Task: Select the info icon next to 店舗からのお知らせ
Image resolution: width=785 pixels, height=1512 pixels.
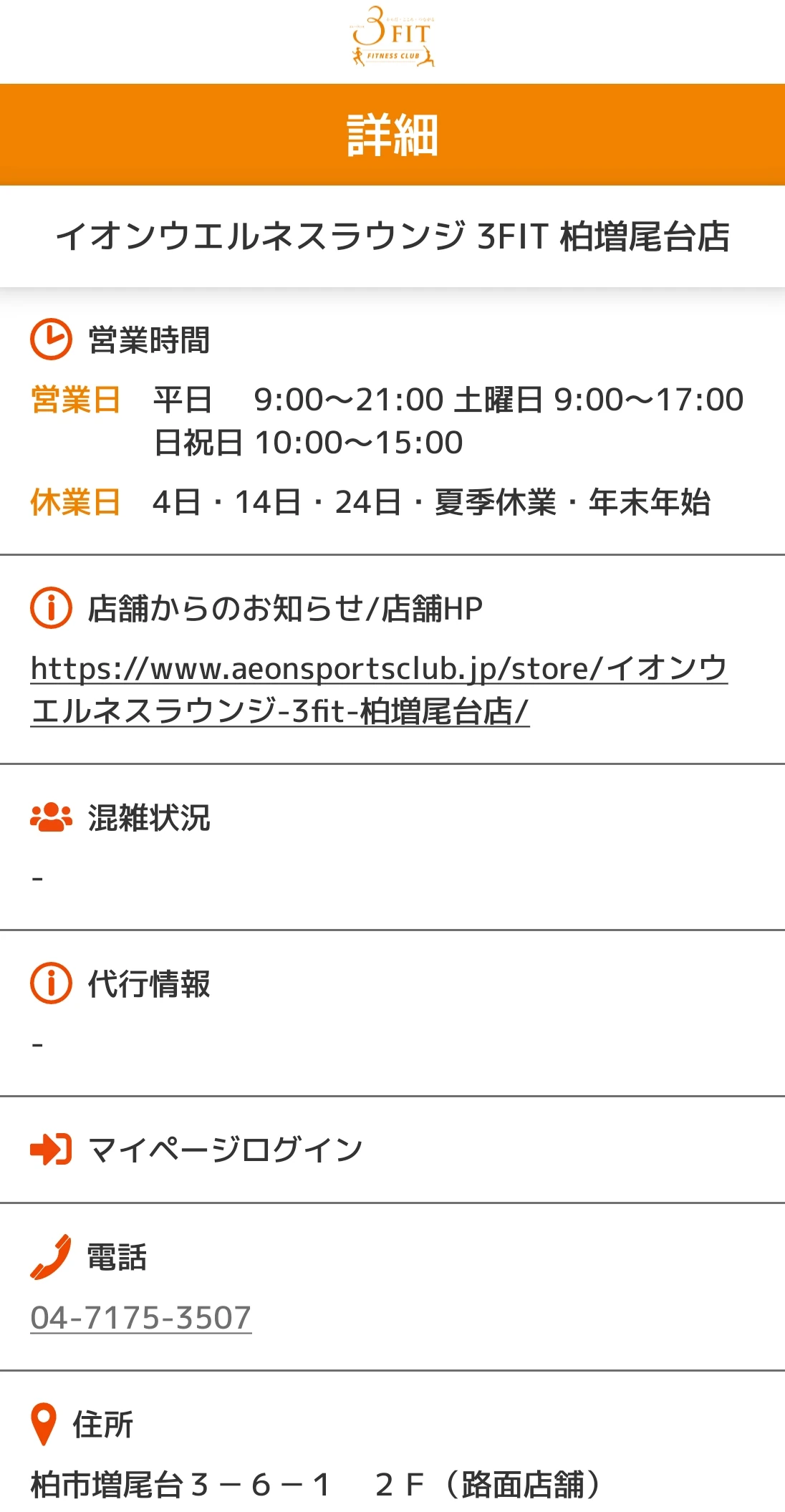Action: (50, 608)
